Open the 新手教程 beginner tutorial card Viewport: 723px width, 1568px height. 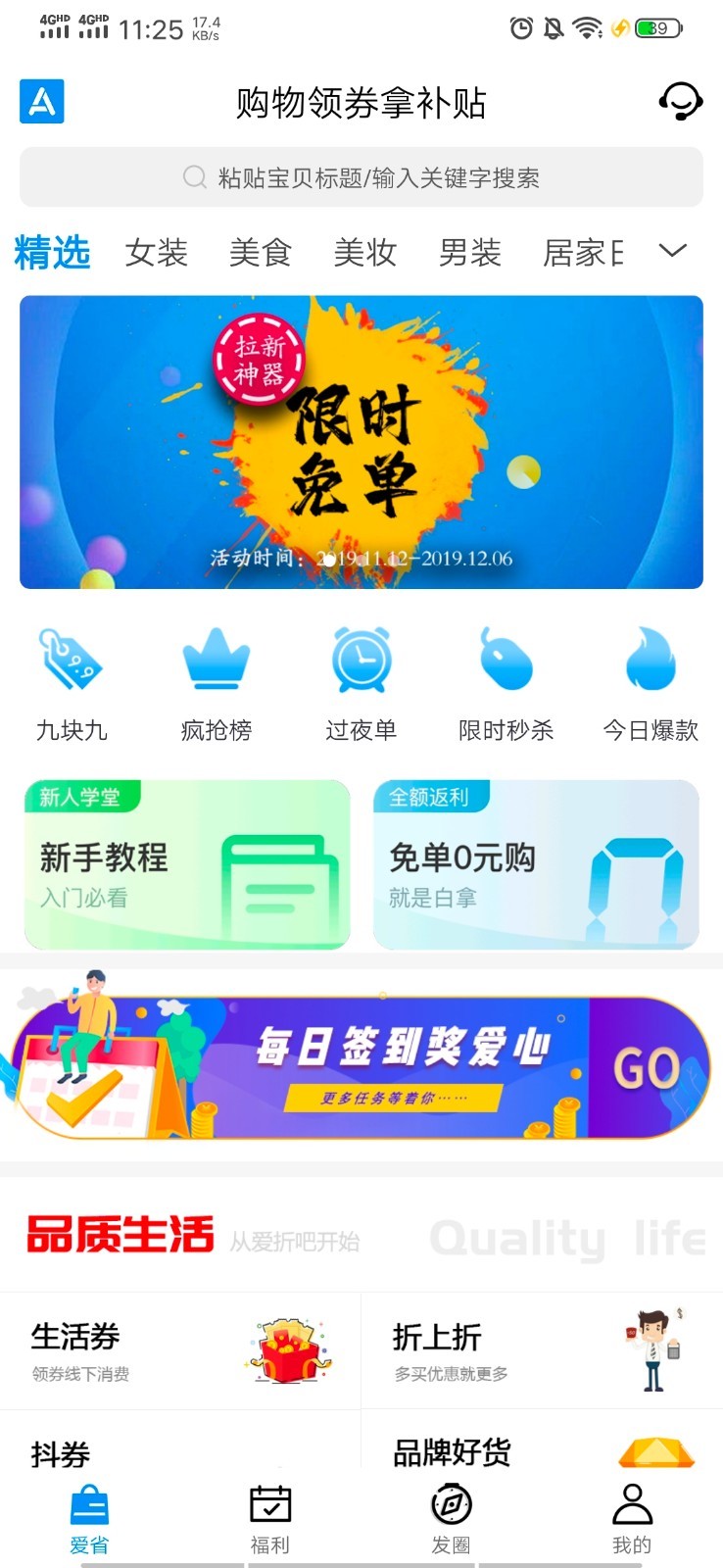pos(187,862)
